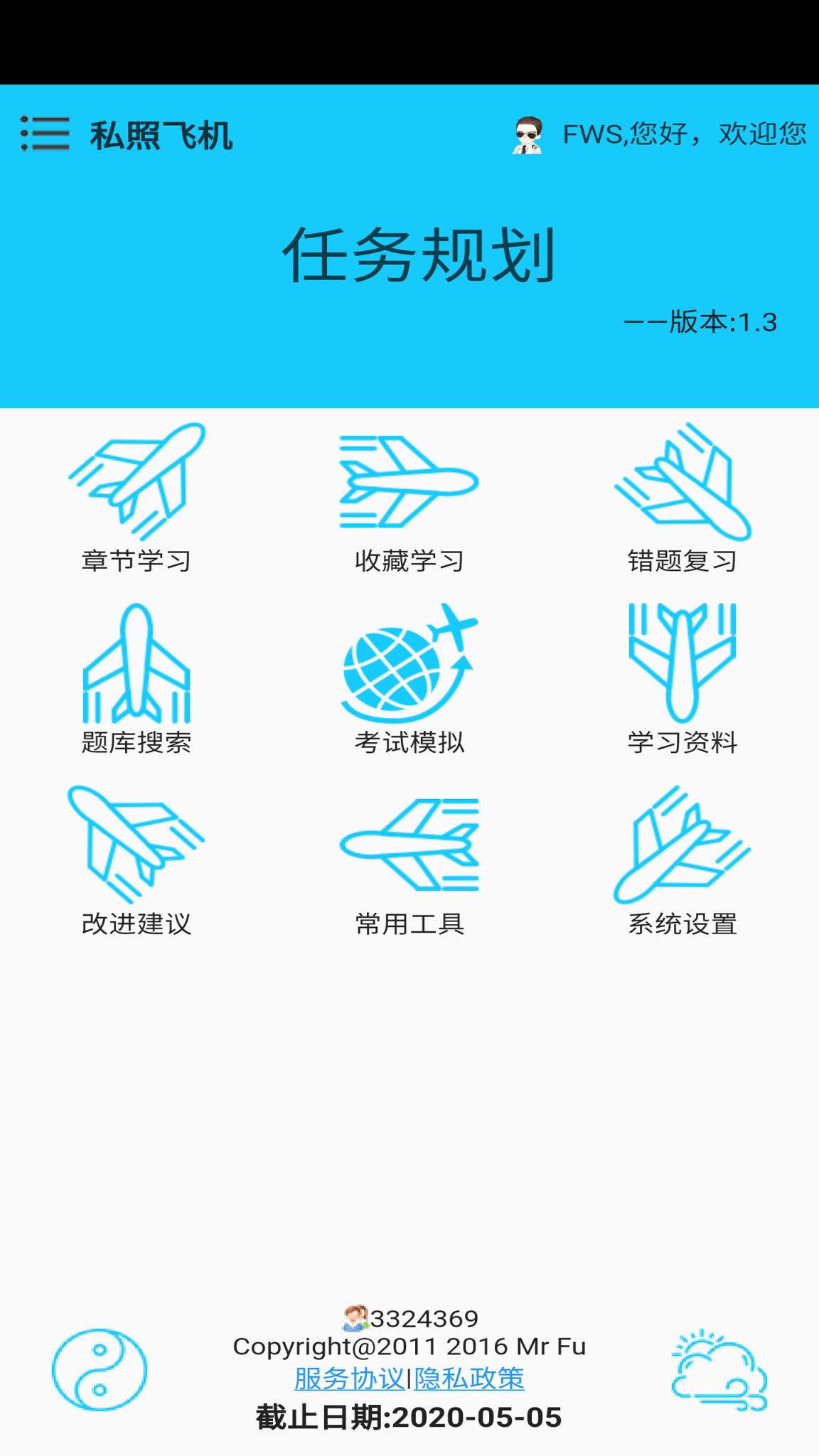Start 考试模拟 mock exam
This screenshot has height=1456, width=819.
coord(409,679)
